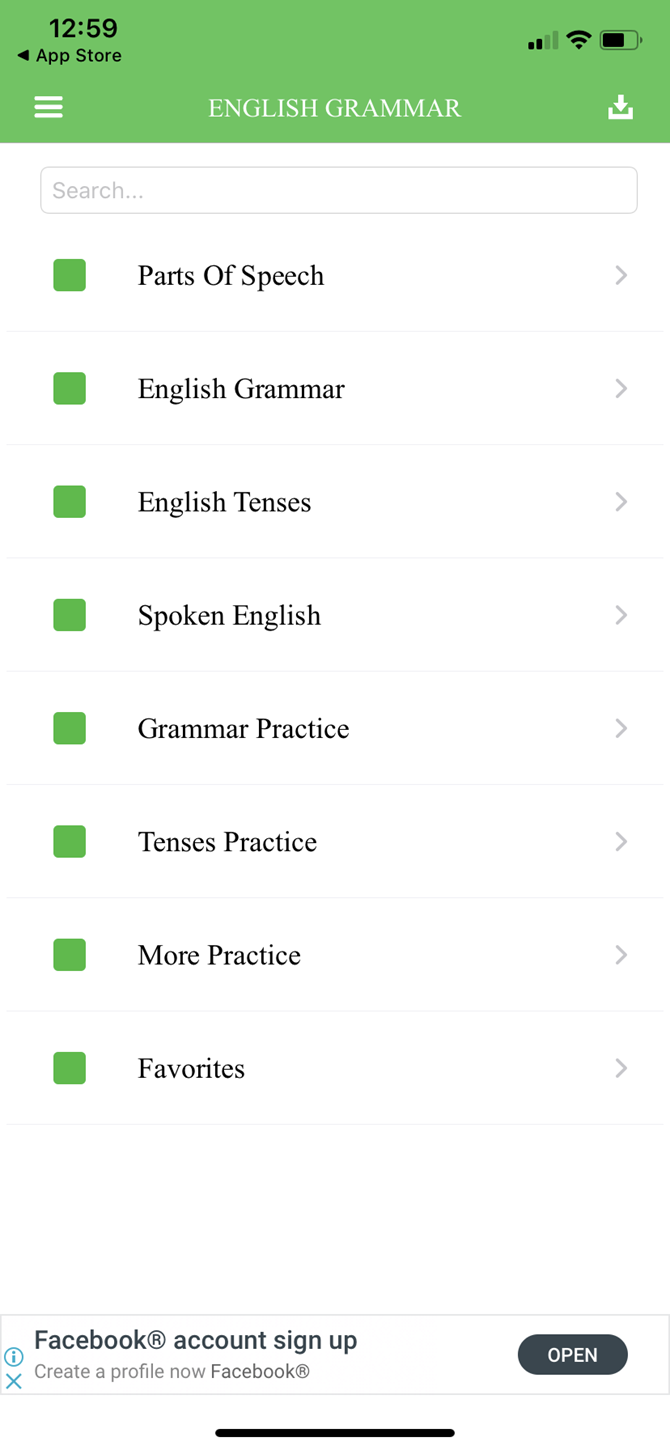The width and height of the screenshot is (670, 1450).
Task: Tap OPEN on the Facebook ad
Action: pyautogui.click(x=572, y=1354)
